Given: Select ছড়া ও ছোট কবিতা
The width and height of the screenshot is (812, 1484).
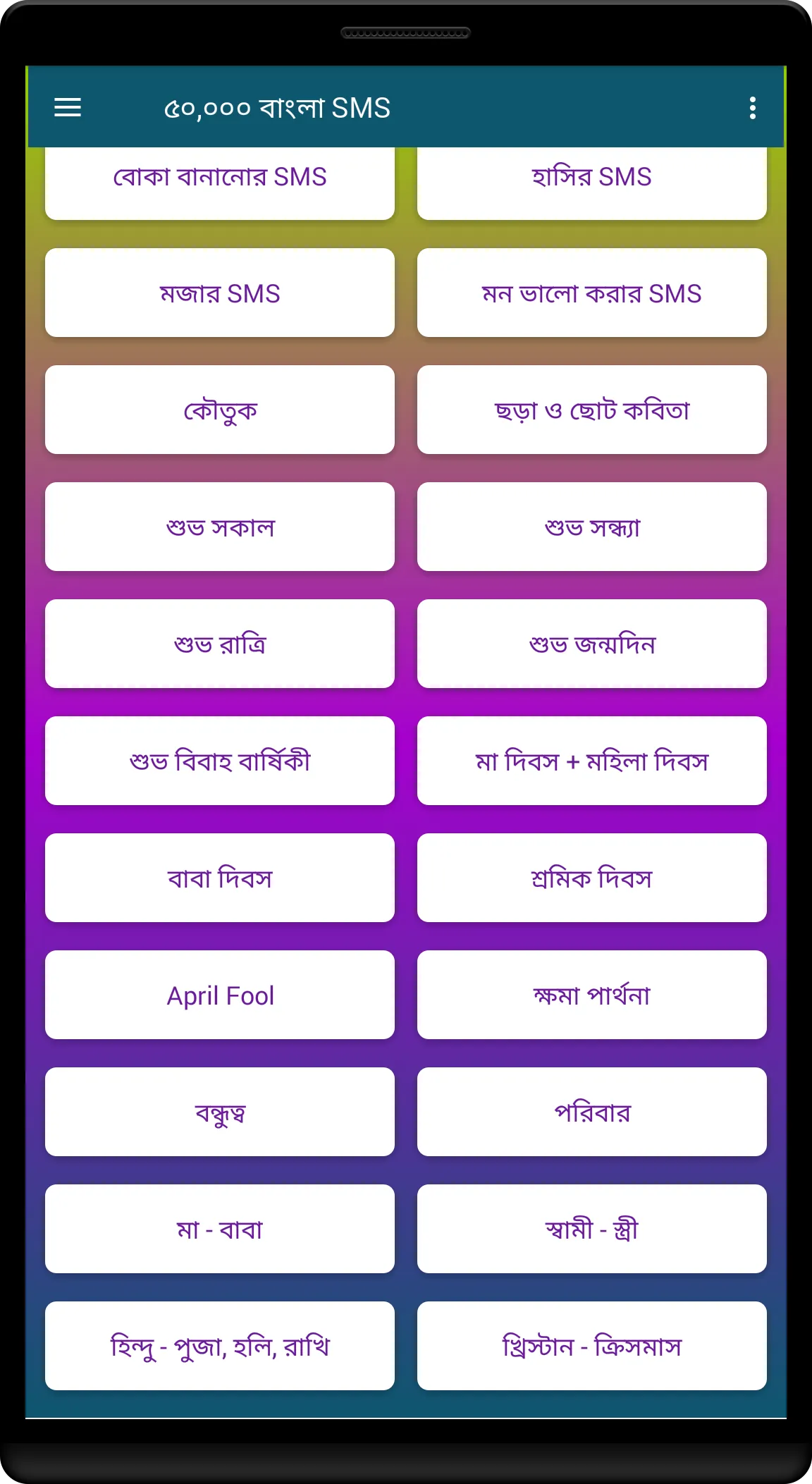Looking at the screenshot, I should tap(592, 410).
